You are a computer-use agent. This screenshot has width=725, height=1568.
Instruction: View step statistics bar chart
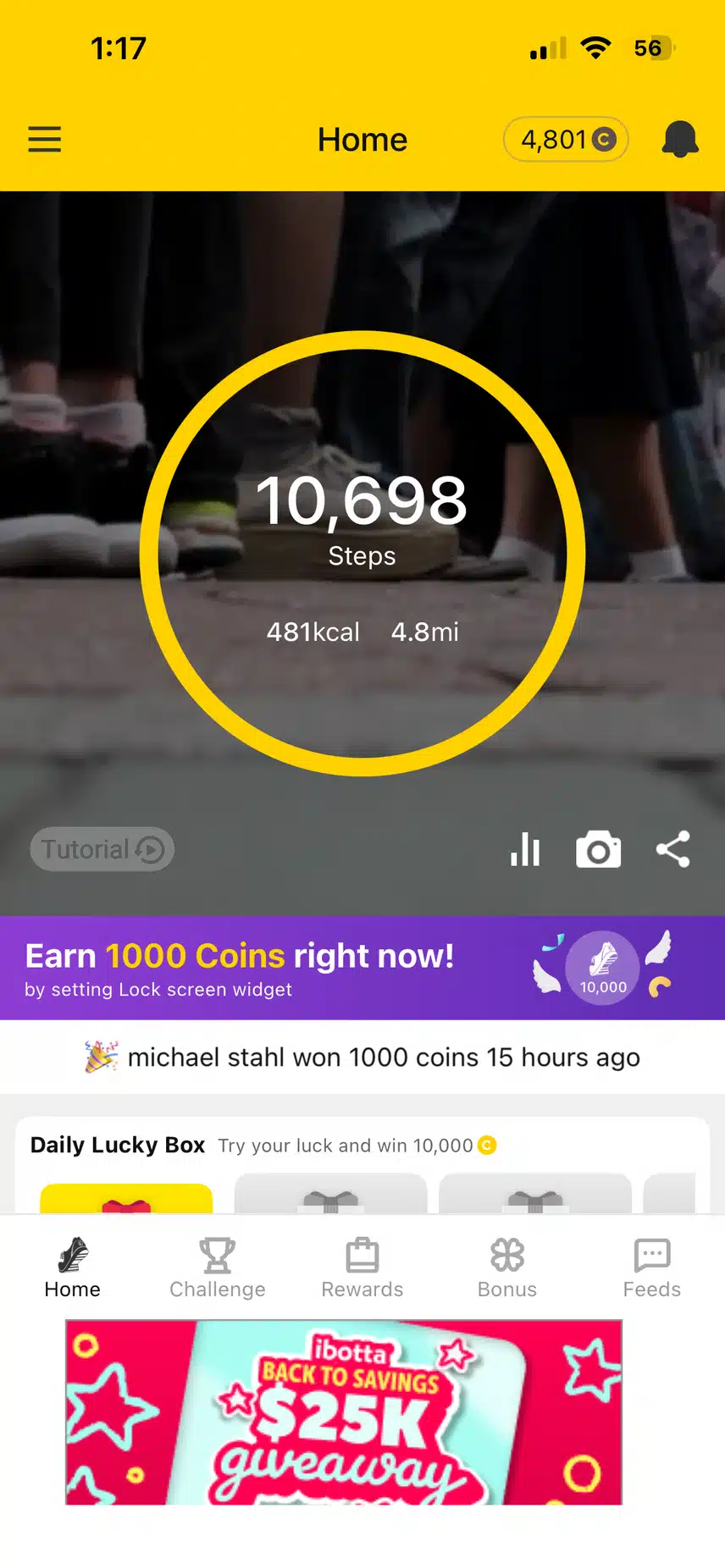click(x=525, y=849)
